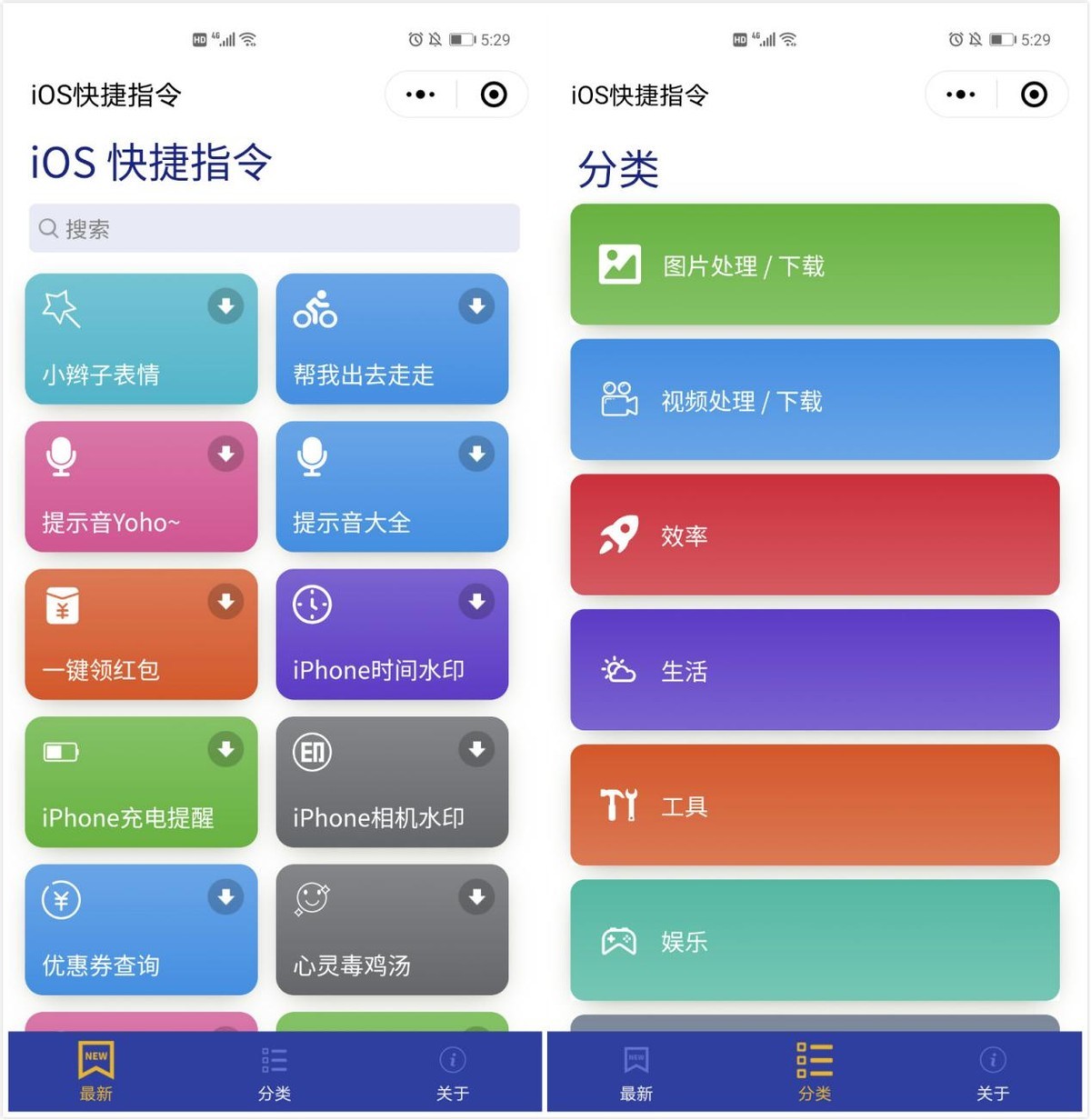Download the 帮我出去走走 shortcut
The width and height of the screenshot is (1091, 1120).
click(x=476, y=307)
